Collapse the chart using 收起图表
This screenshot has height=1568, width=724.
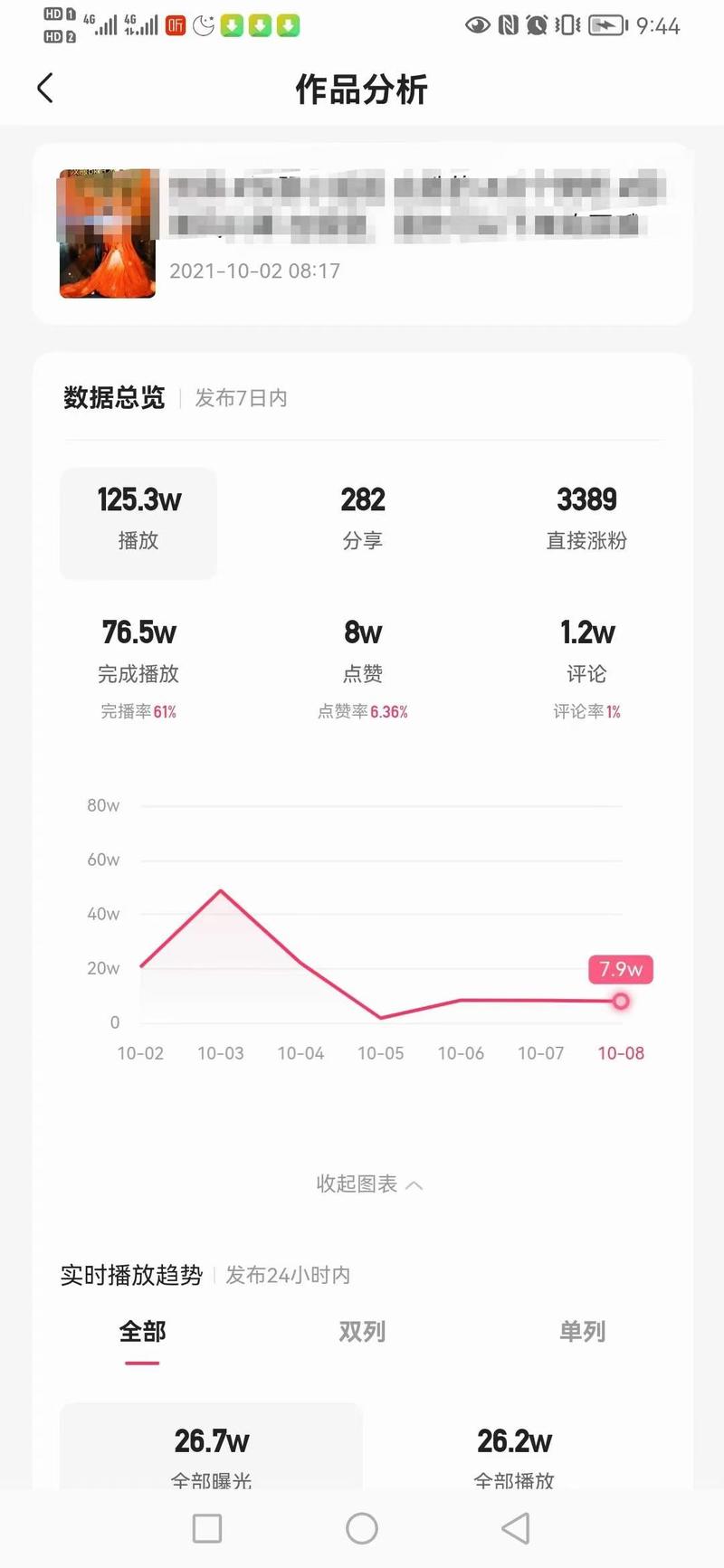(x=369, y=1183)
